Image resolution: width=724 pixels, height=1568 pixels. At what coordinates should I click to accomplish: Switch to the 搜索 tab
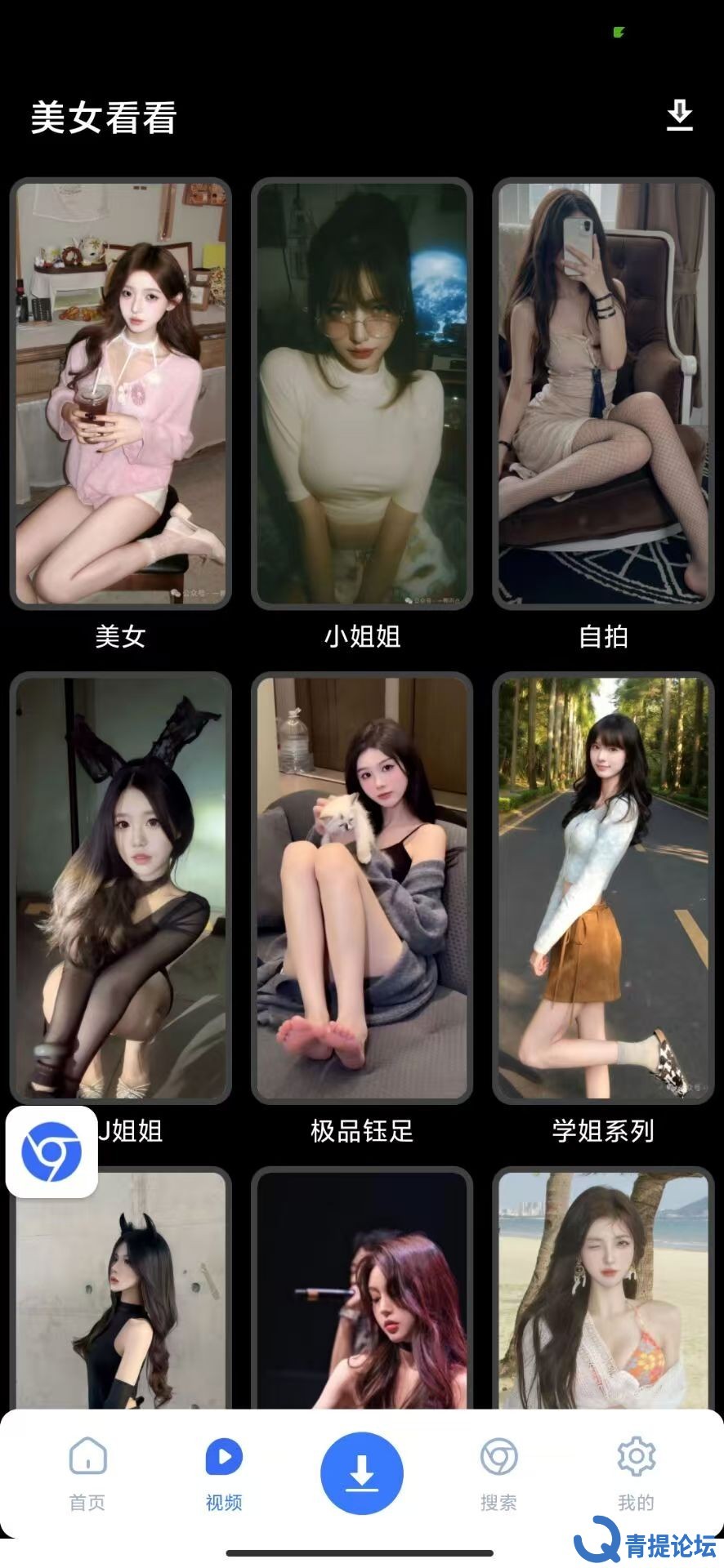498,1475
